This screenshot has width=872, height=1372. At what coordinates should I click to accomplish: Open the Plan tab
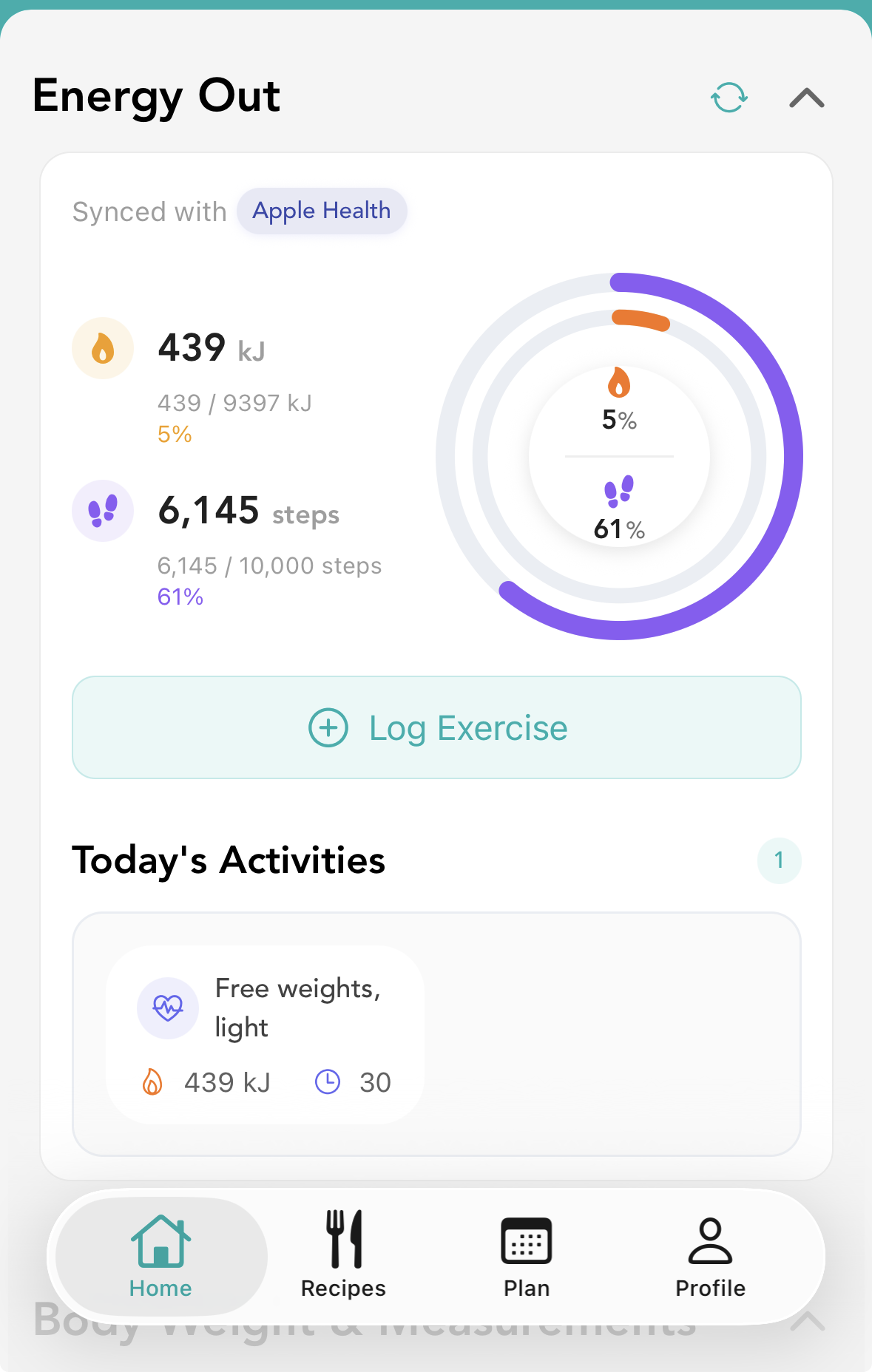pos(527,1257)
